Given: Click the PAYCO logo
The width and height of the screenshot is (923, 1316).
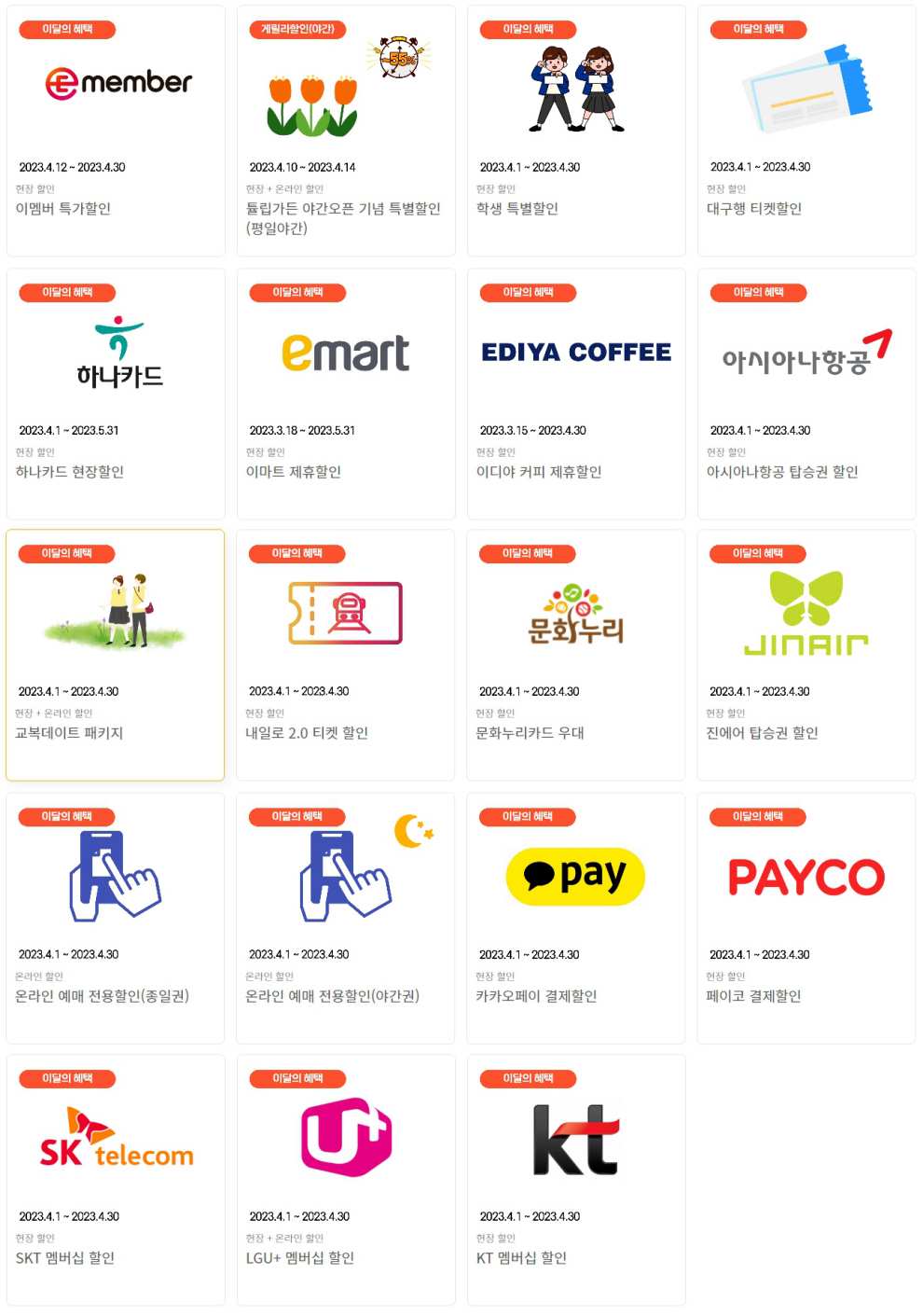Looking at the screenshot, I should pyautogui.click(x=806, y=877).
